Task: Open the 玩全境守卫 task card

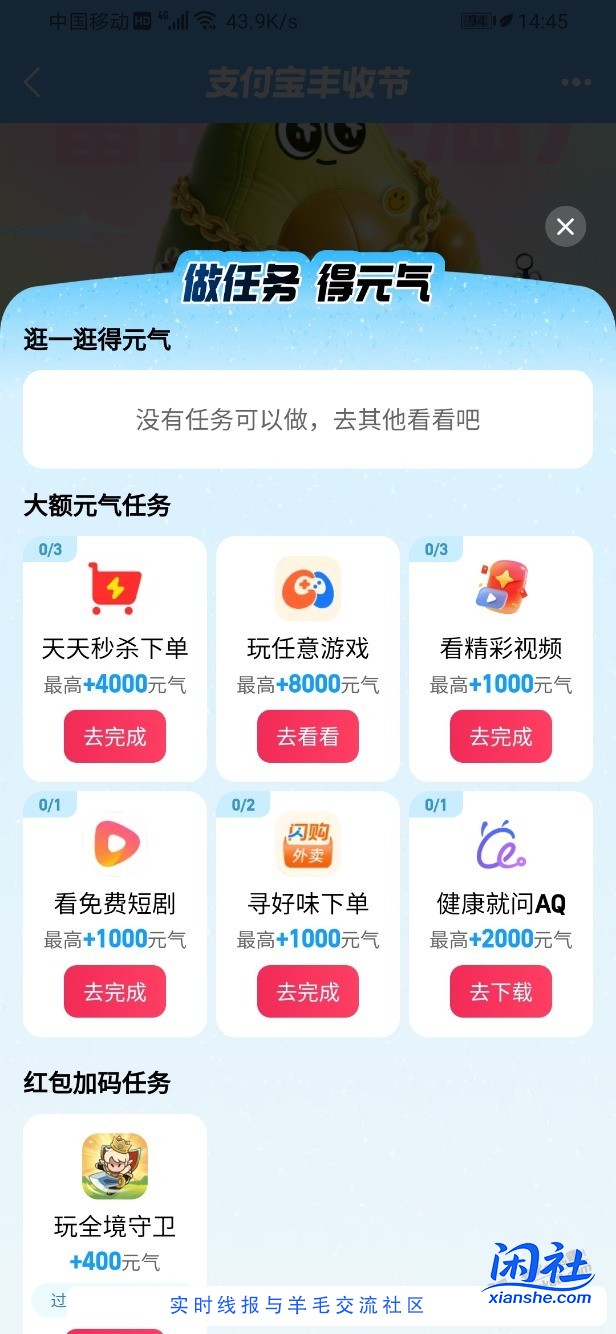Action: click(115, 1200)
